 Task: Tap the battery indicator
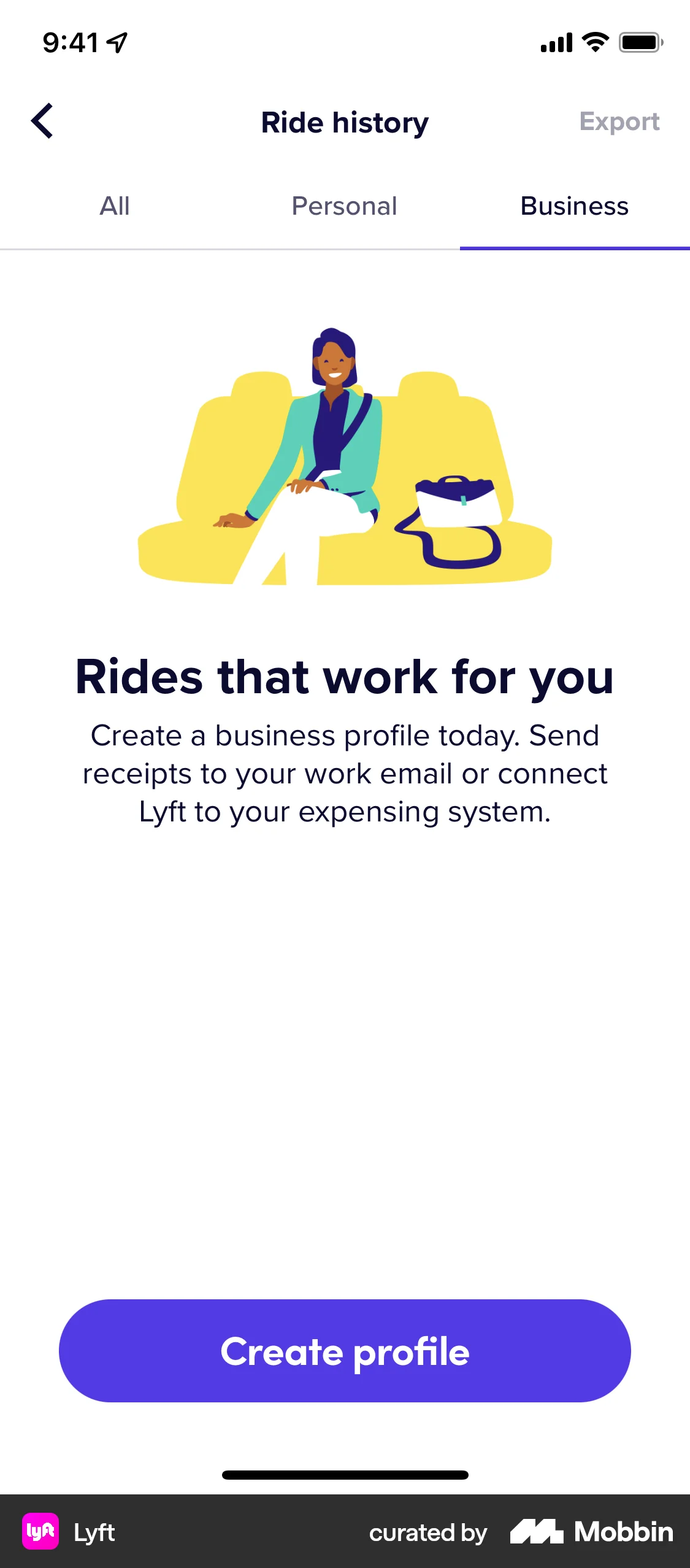[638, 42]
